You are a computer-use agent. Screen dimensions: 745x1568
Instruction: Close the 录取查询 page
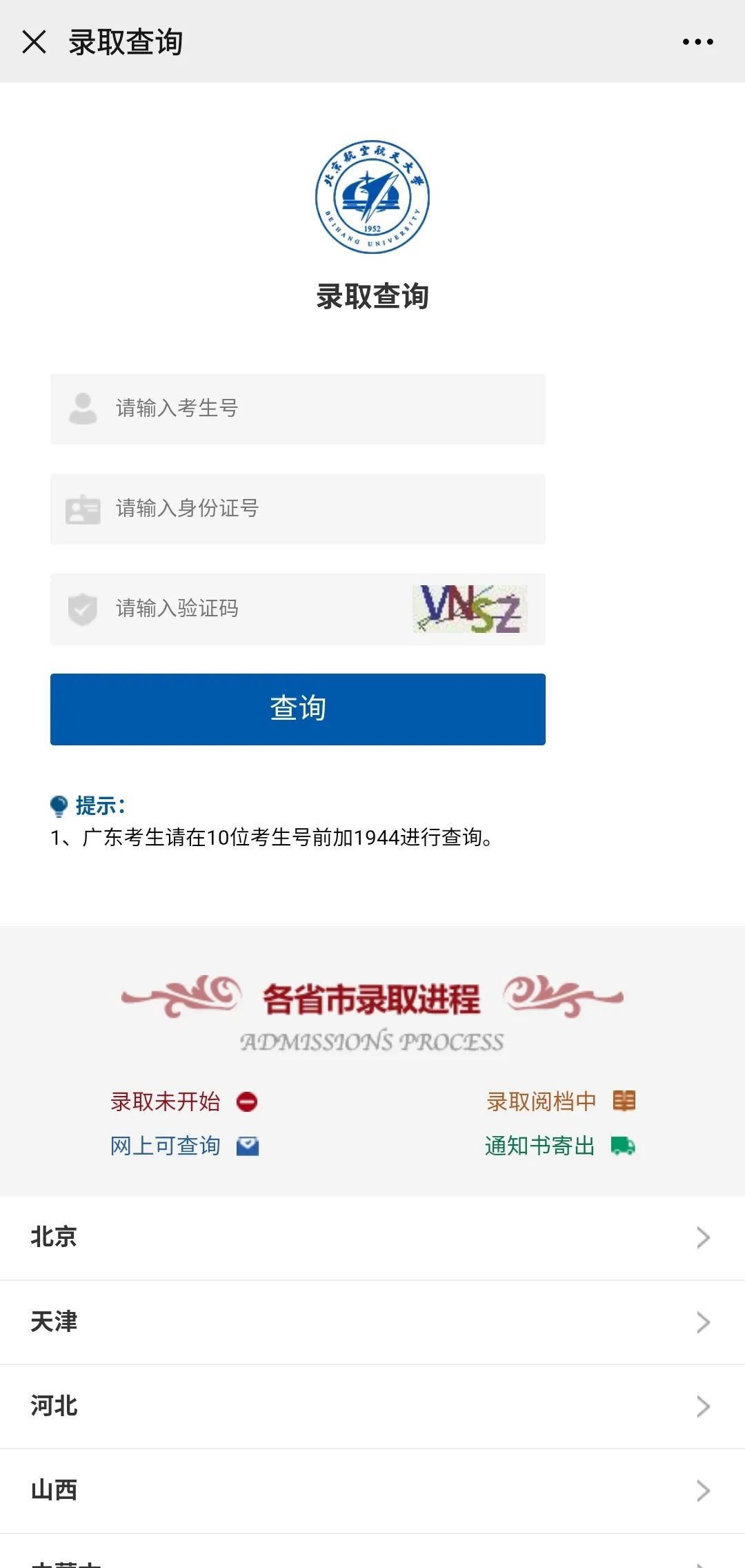point(34,42)
